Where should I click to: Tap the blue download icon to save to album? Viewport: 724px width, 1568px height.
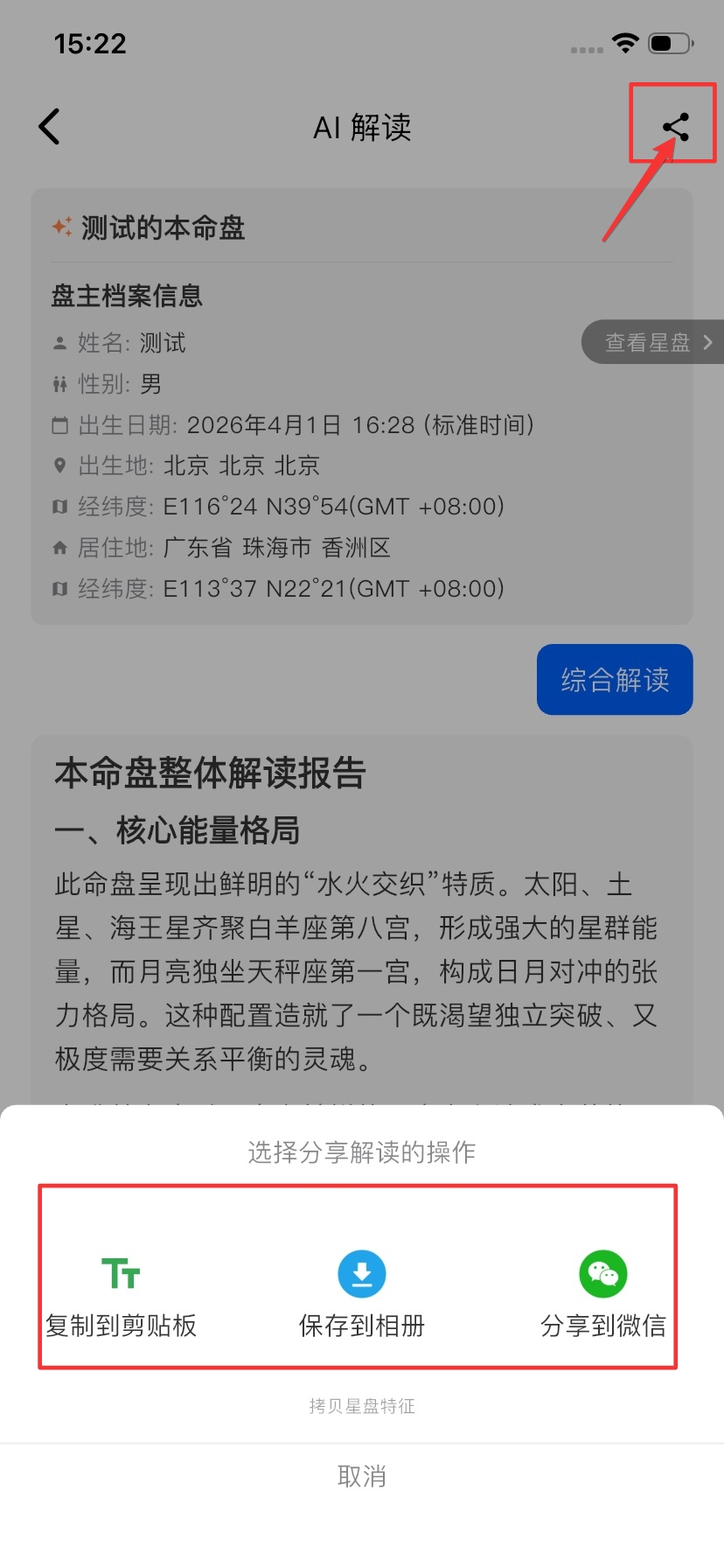click(x=361, y=1275)
